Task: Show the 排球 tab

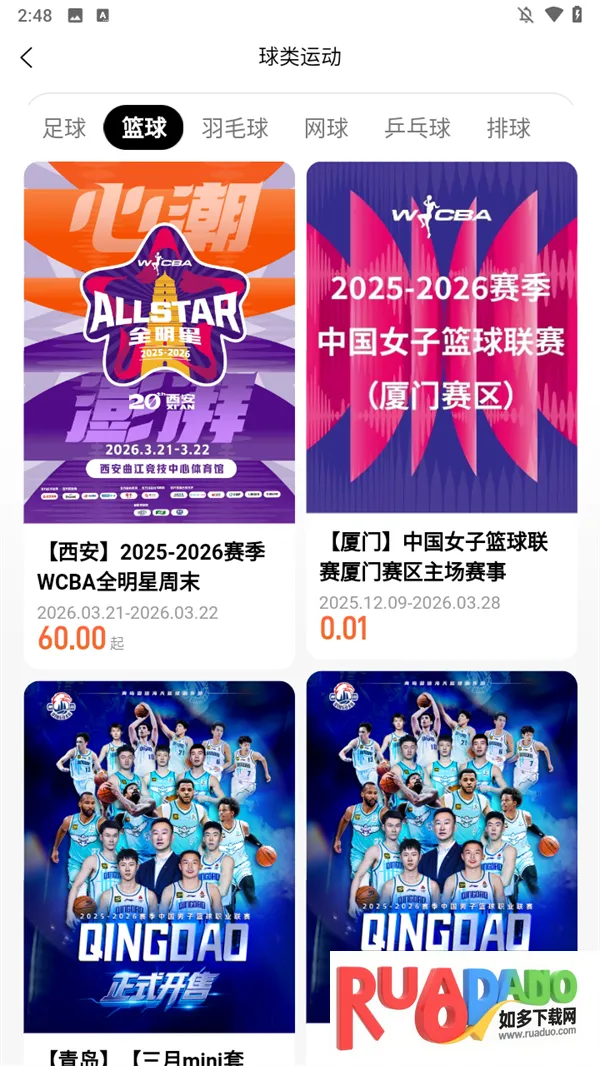Action: coord(508,128)
